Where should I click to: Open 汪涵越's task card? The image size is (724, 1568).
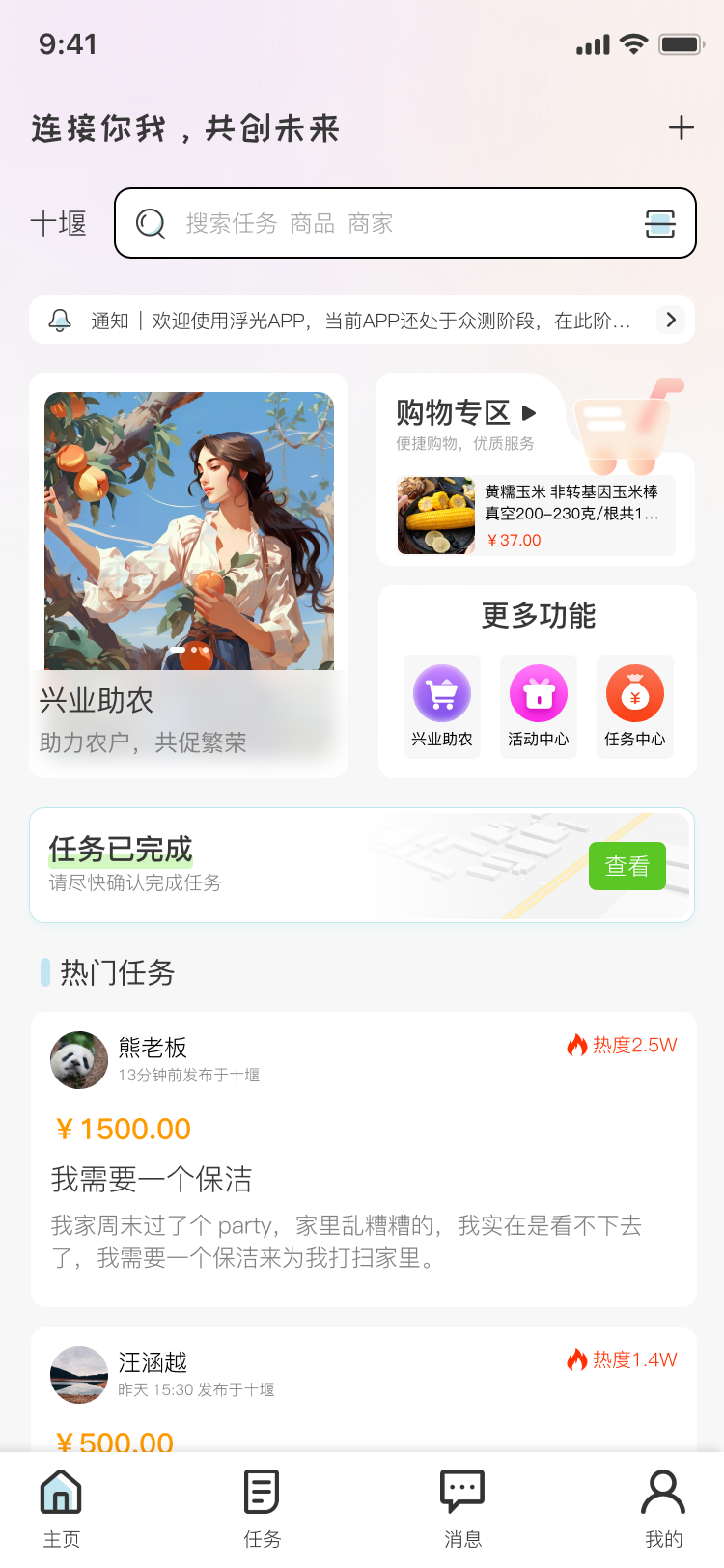tap(363, 1390)
